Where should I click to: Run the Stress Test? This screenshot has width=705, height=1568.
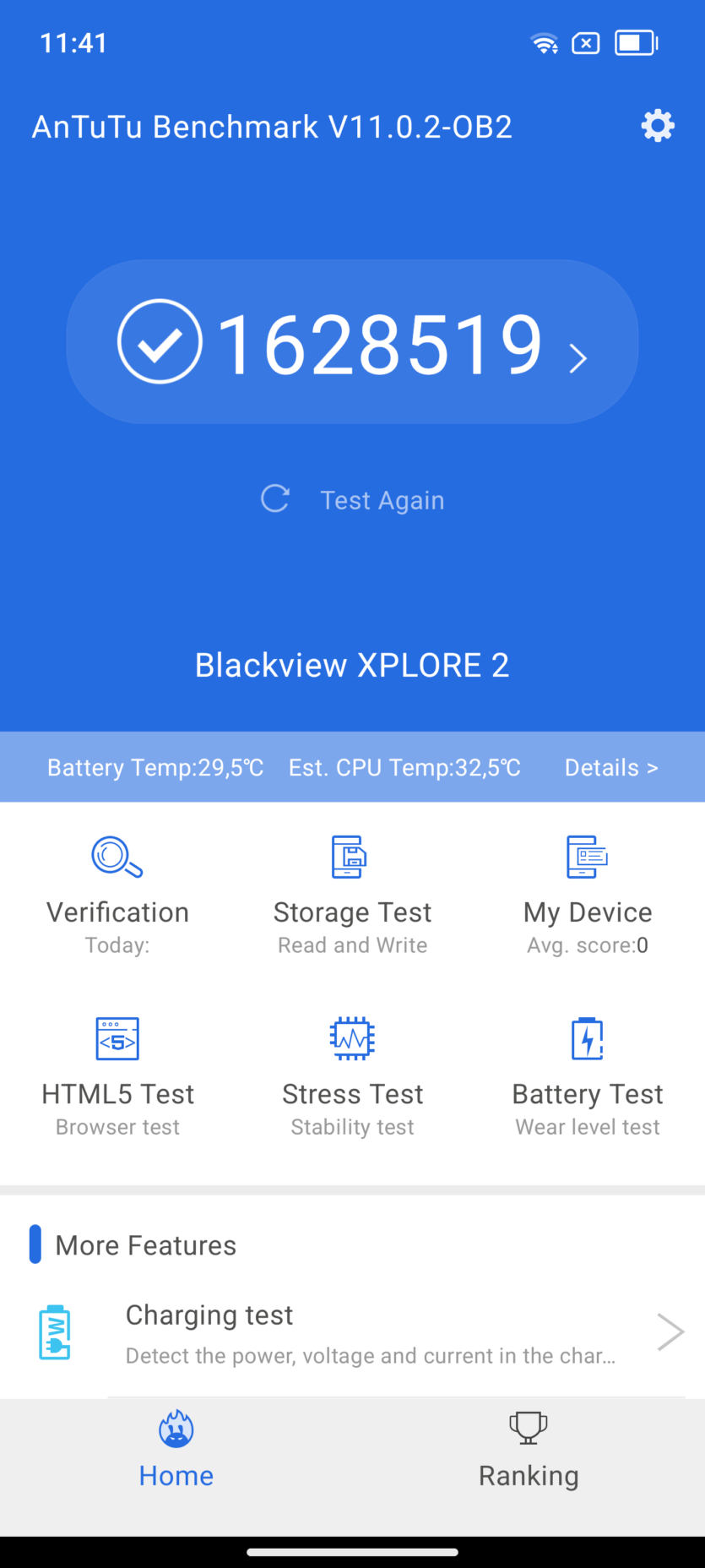(x=352, y=1076)
